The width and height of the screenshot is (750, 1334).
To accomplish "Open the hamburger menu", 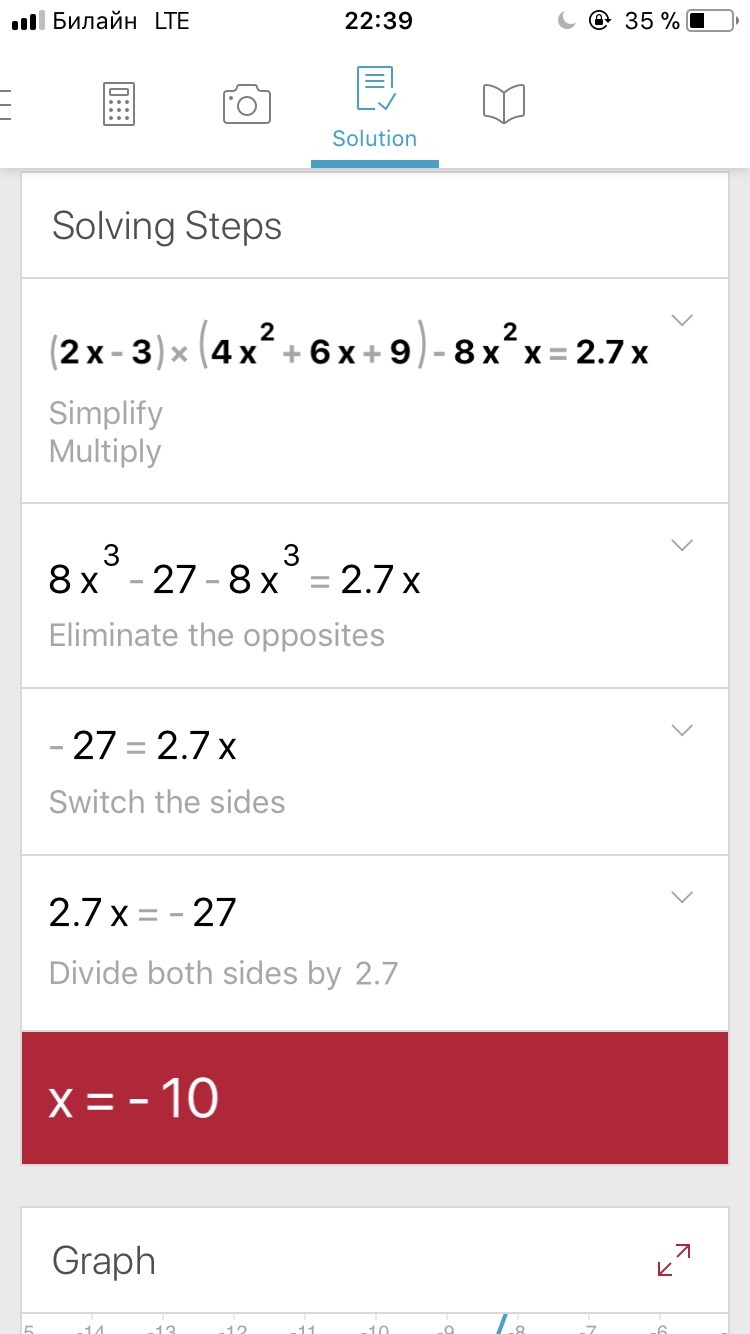I will pyautogui.click(x=5, y=104).
